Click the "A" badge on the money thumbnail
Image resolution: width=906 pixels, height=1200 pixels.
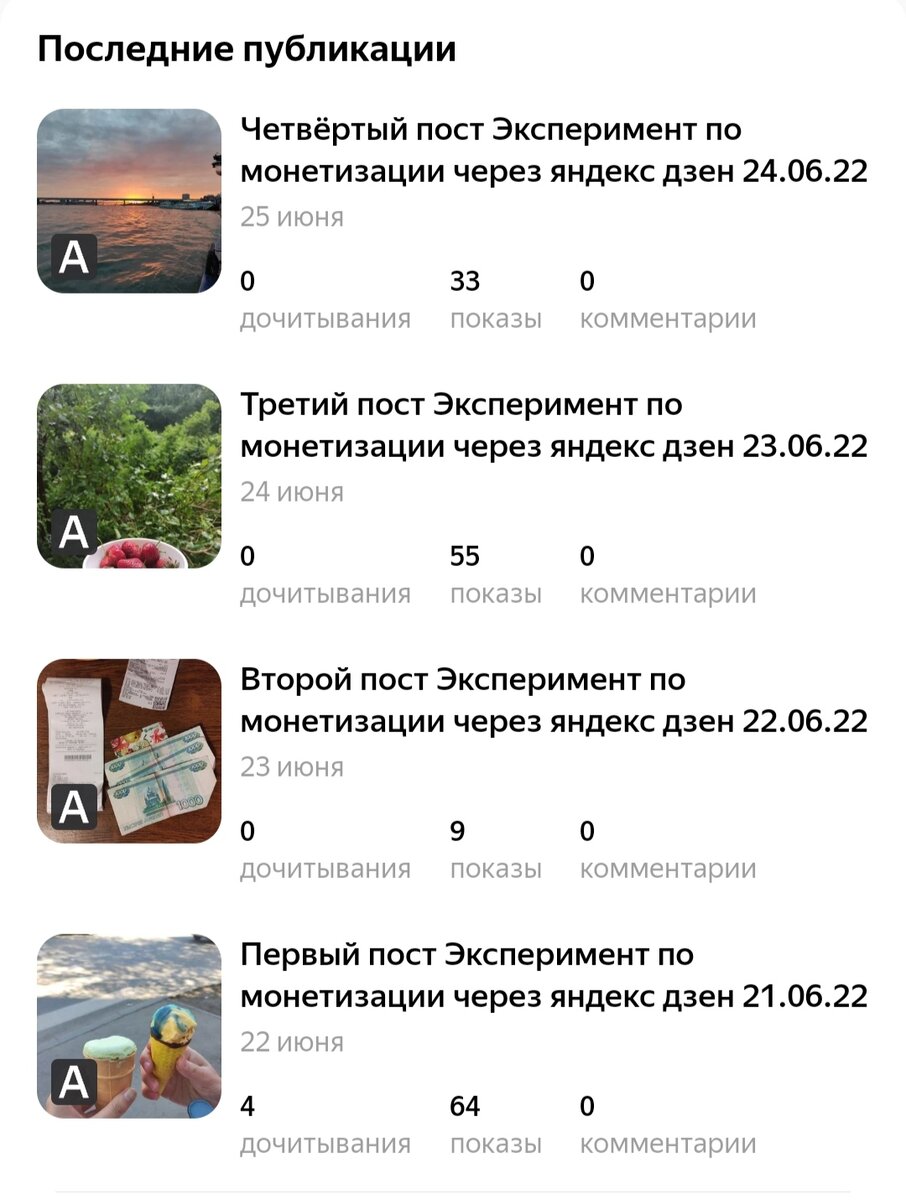pyautogui.click(x=73, y=808)
